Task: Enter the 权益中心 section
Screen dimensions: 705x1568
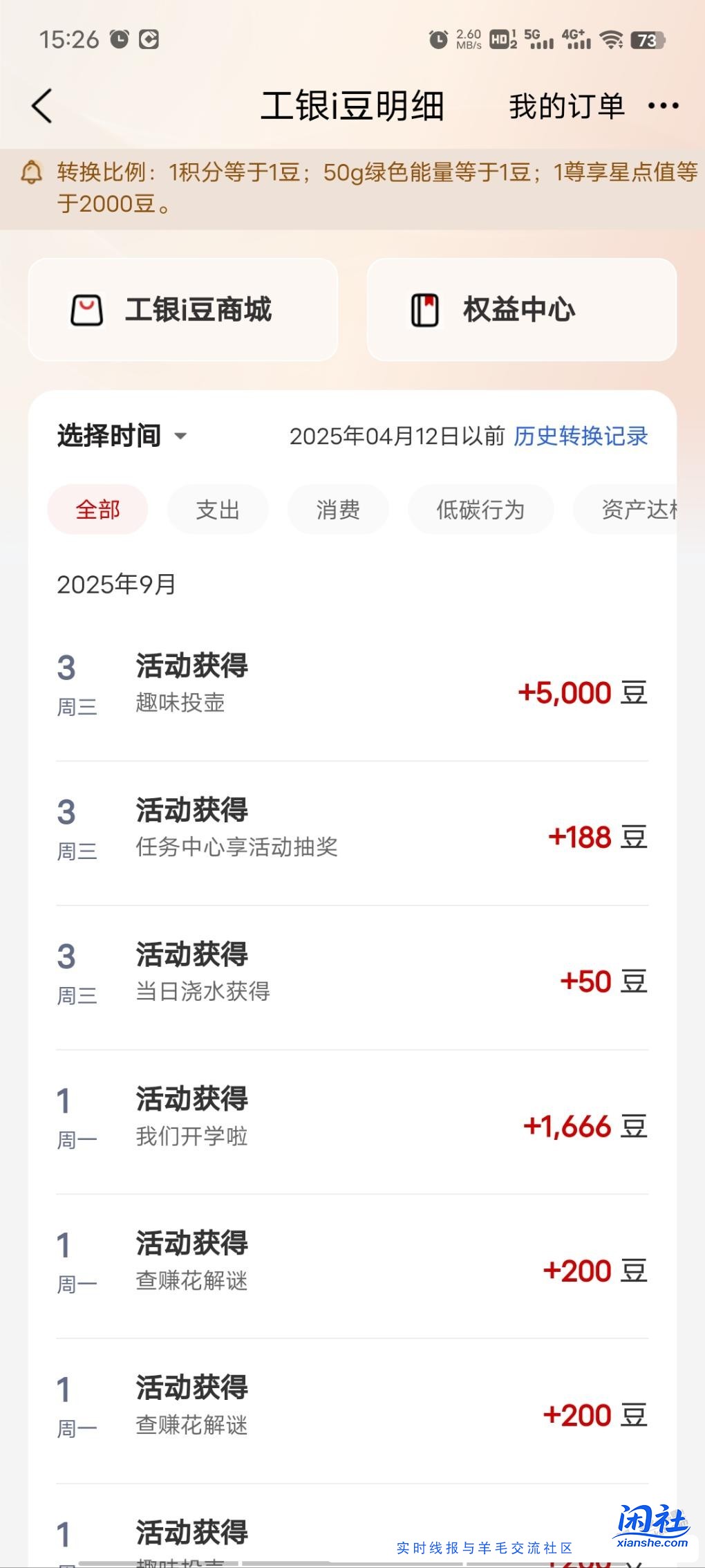Action: [518, 310]
